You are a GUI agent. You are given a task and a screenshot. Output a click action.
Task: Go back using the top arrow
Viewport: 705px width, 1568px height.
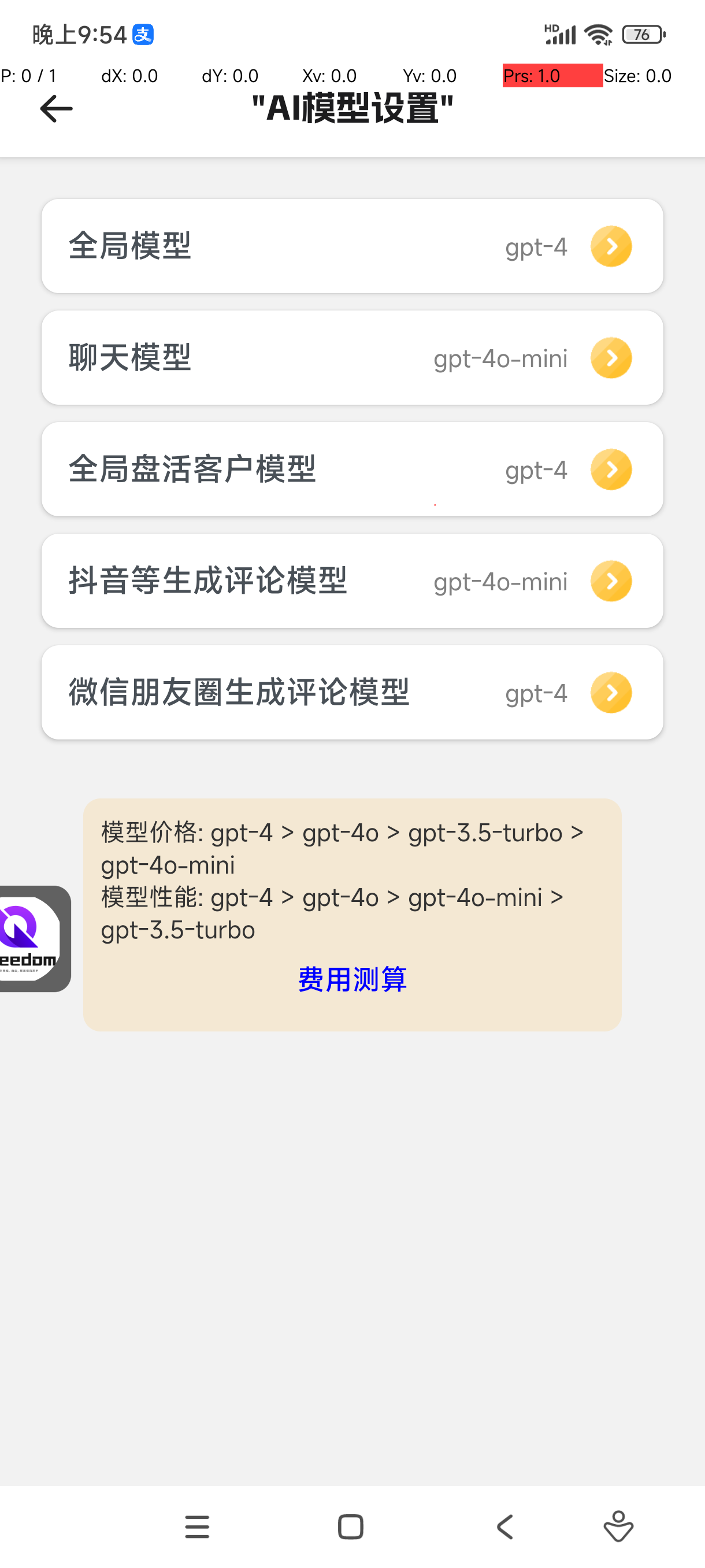click(x=56, y=109)
